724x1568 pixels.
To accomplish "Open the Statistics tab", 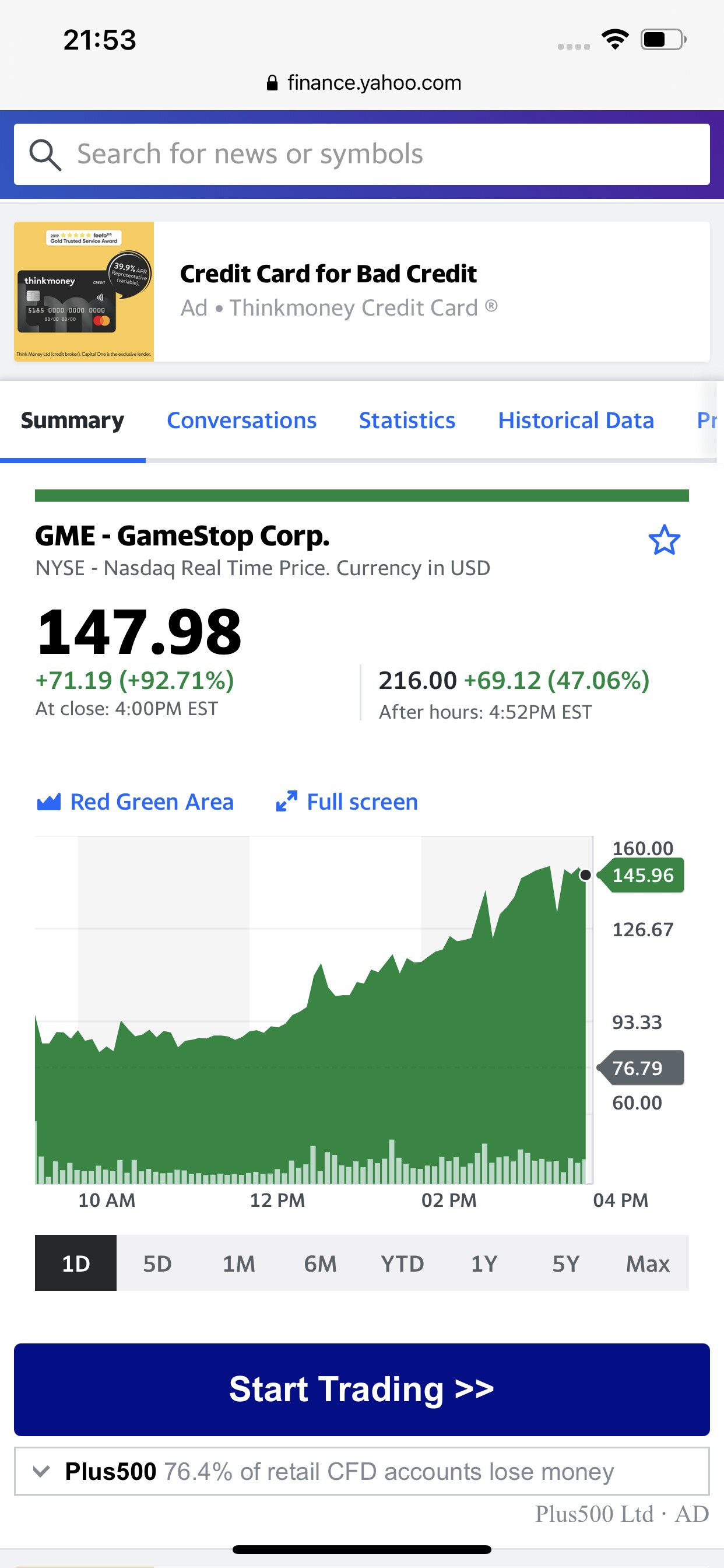I will (x=406, y=421).
